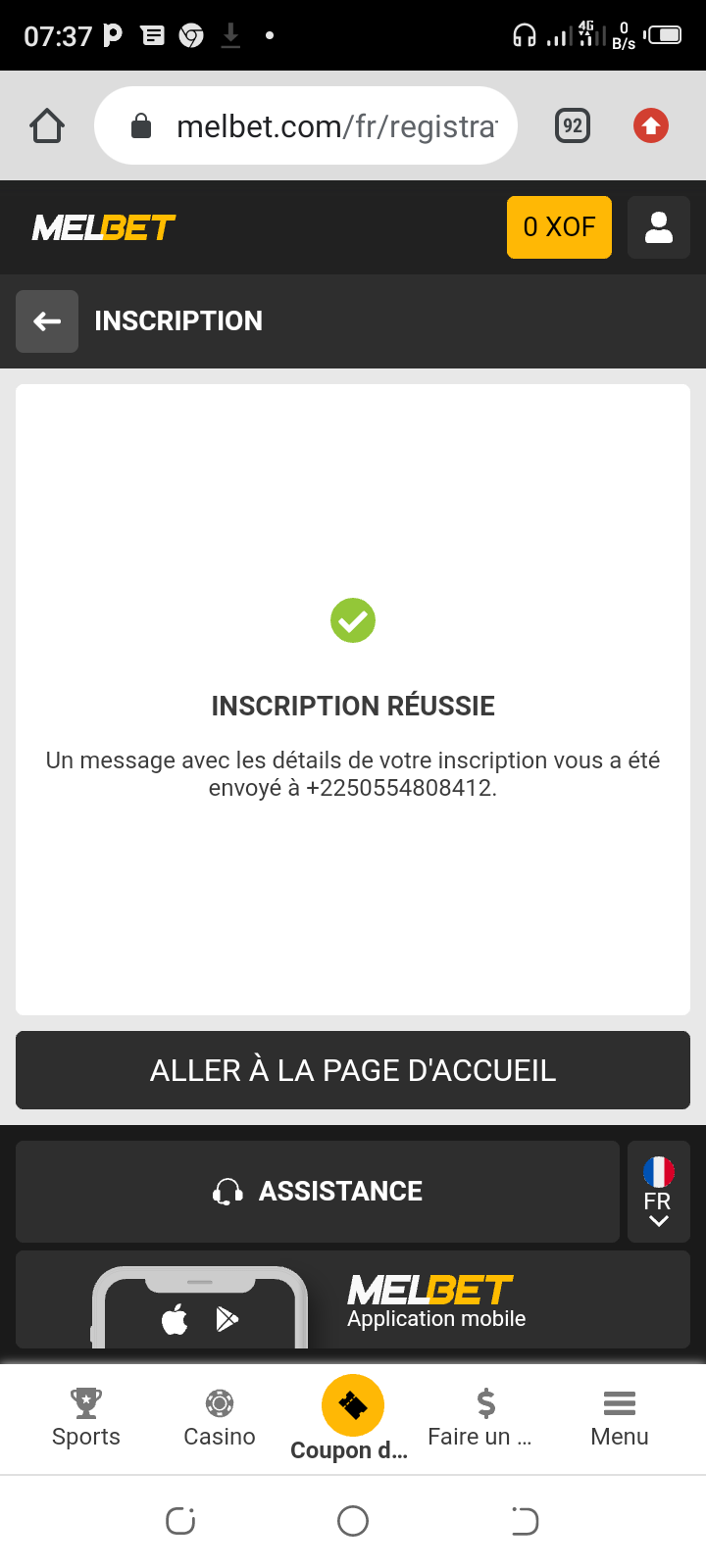
Task: Select the Faire un dépôt tab
Action: pos(482,1417)
